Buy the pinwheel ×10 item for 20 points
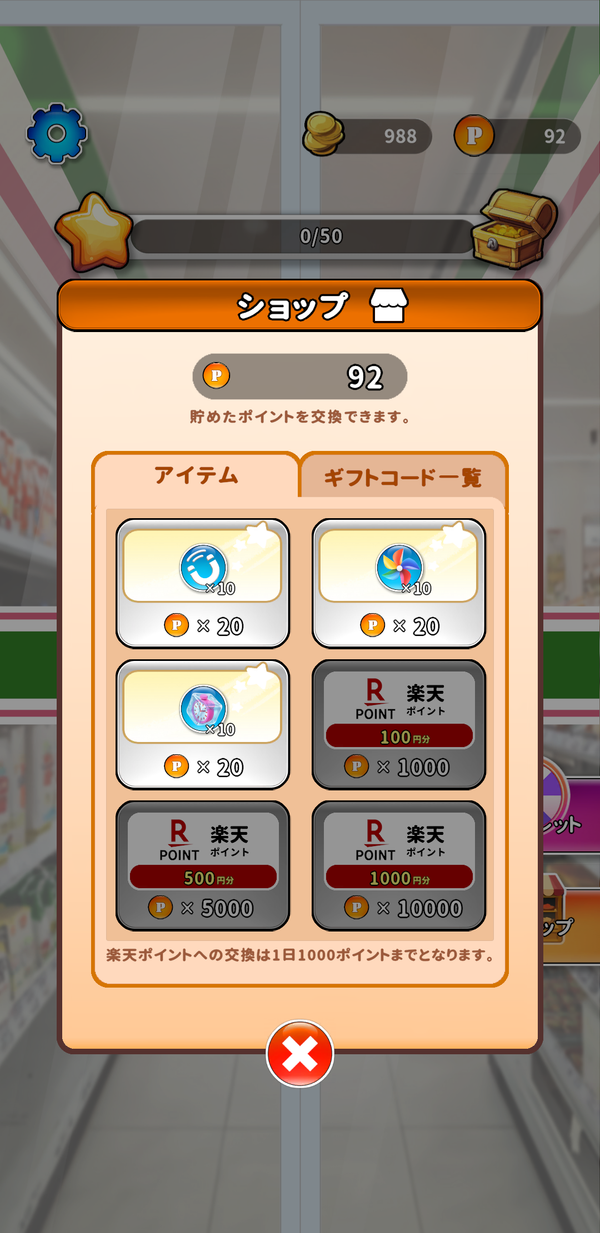 [x=399, y=583]
